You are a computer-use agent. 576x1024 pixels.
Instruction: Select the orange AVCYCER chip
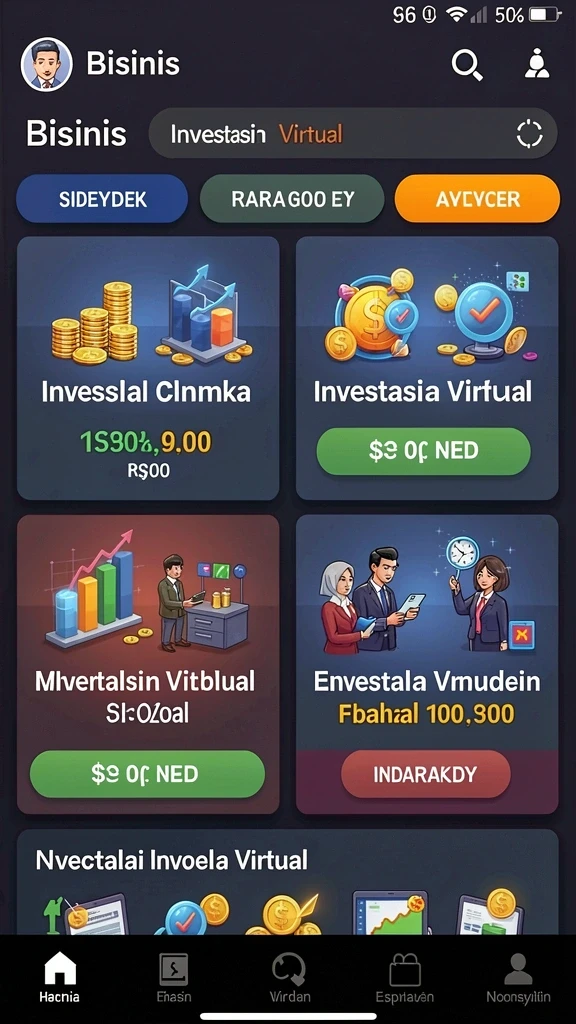point(477,199)
